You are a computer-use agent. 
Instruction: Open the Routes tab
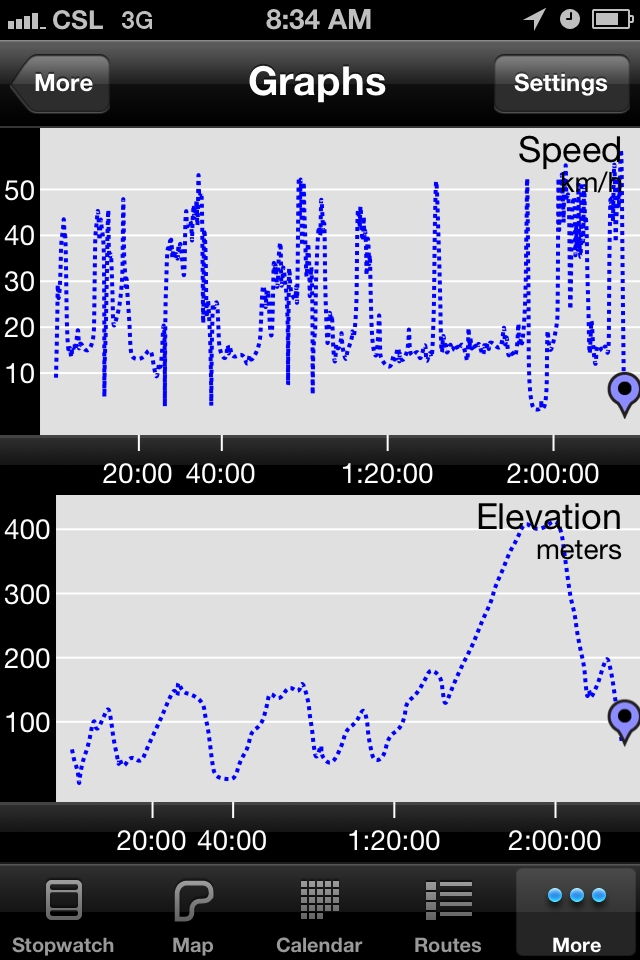point(447,914)
